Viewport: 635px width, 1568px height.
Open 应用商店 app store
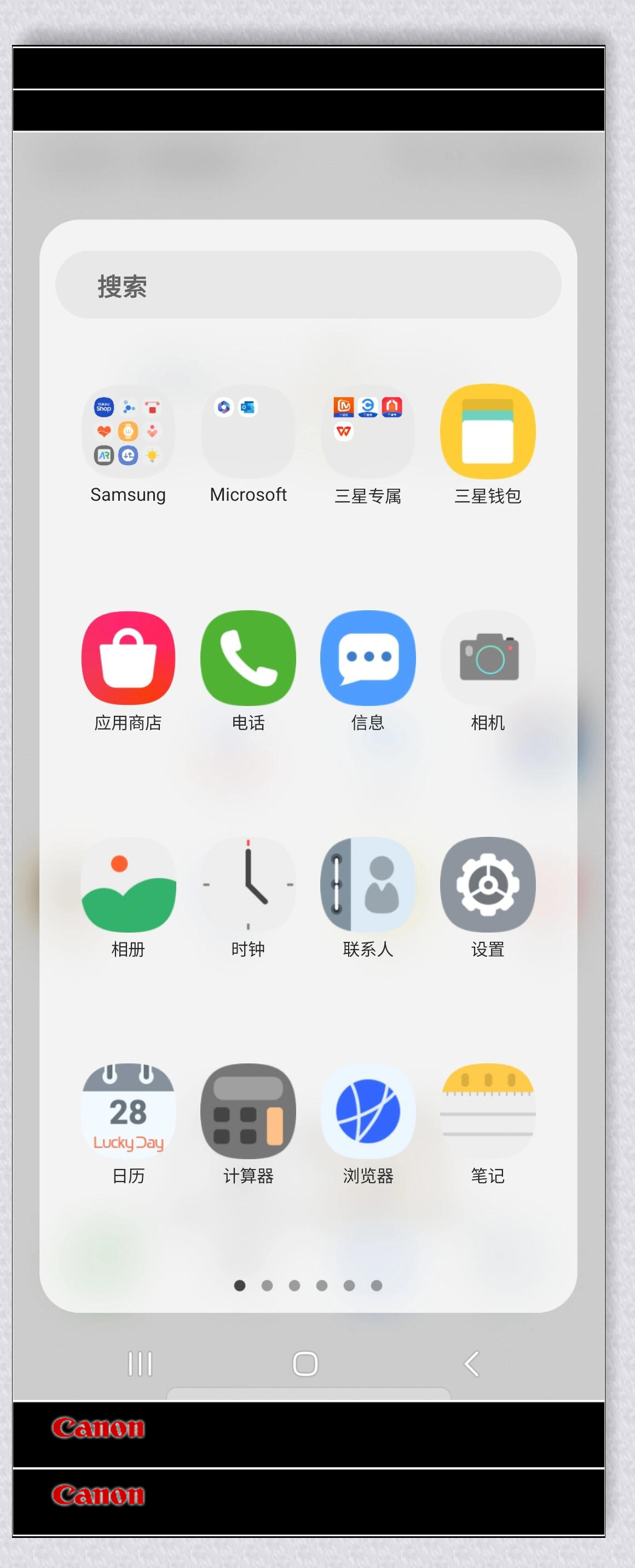128,658
